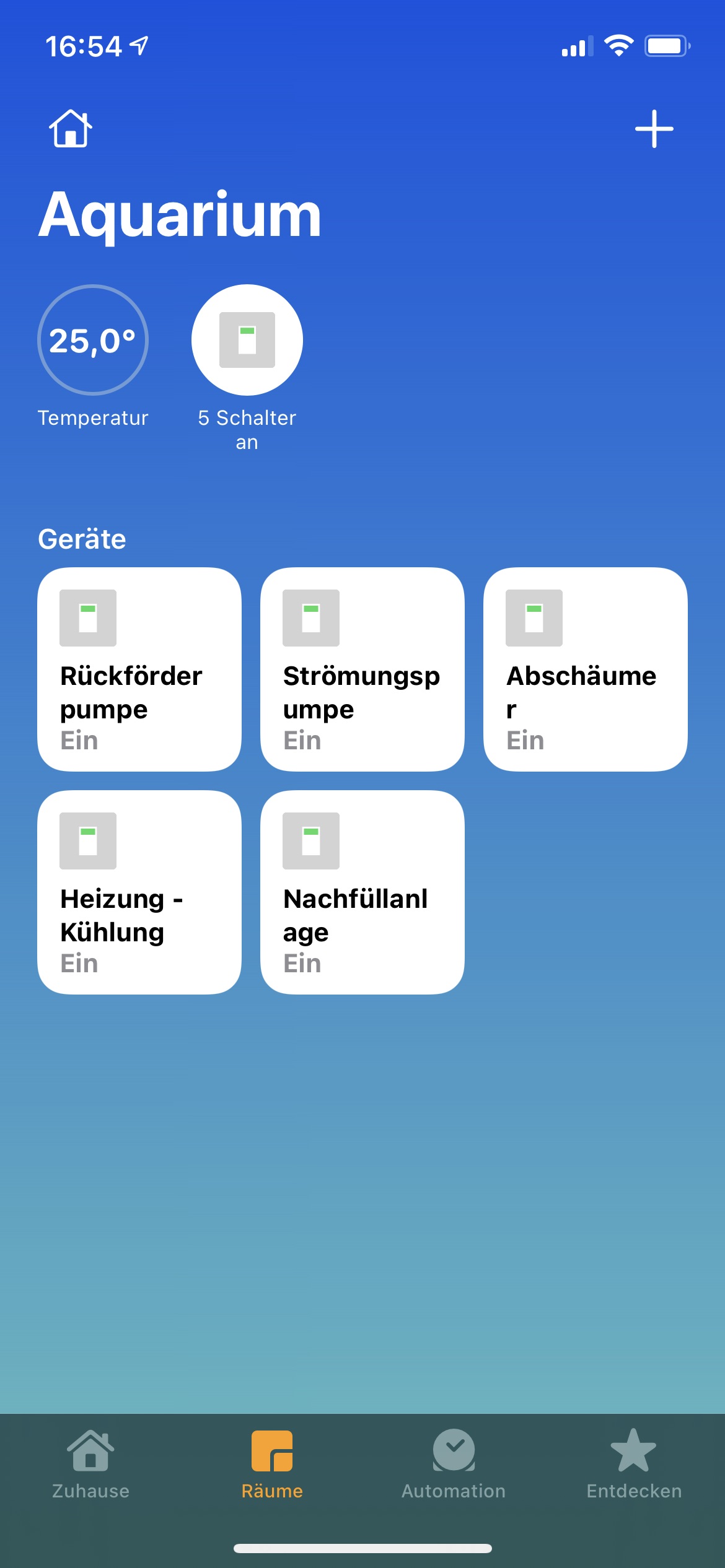Image resolution: width=725 pixels, height=1568 pixels.
Task: Turn off the Nachfüllanlage tile
Action: click(x=362, y=892)
